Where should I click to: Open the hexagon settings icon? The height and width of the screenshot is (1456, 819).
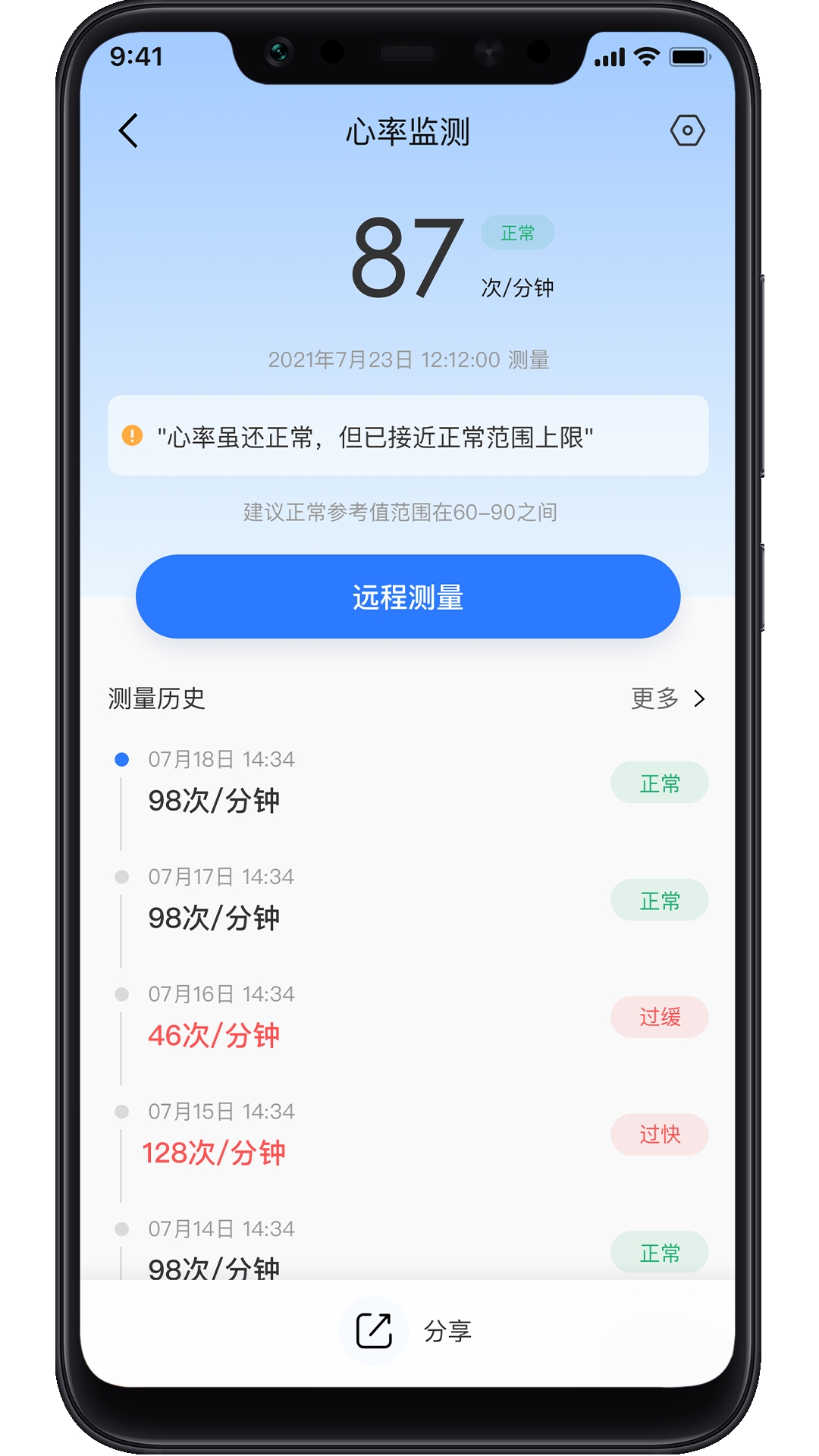click(687, 130)
